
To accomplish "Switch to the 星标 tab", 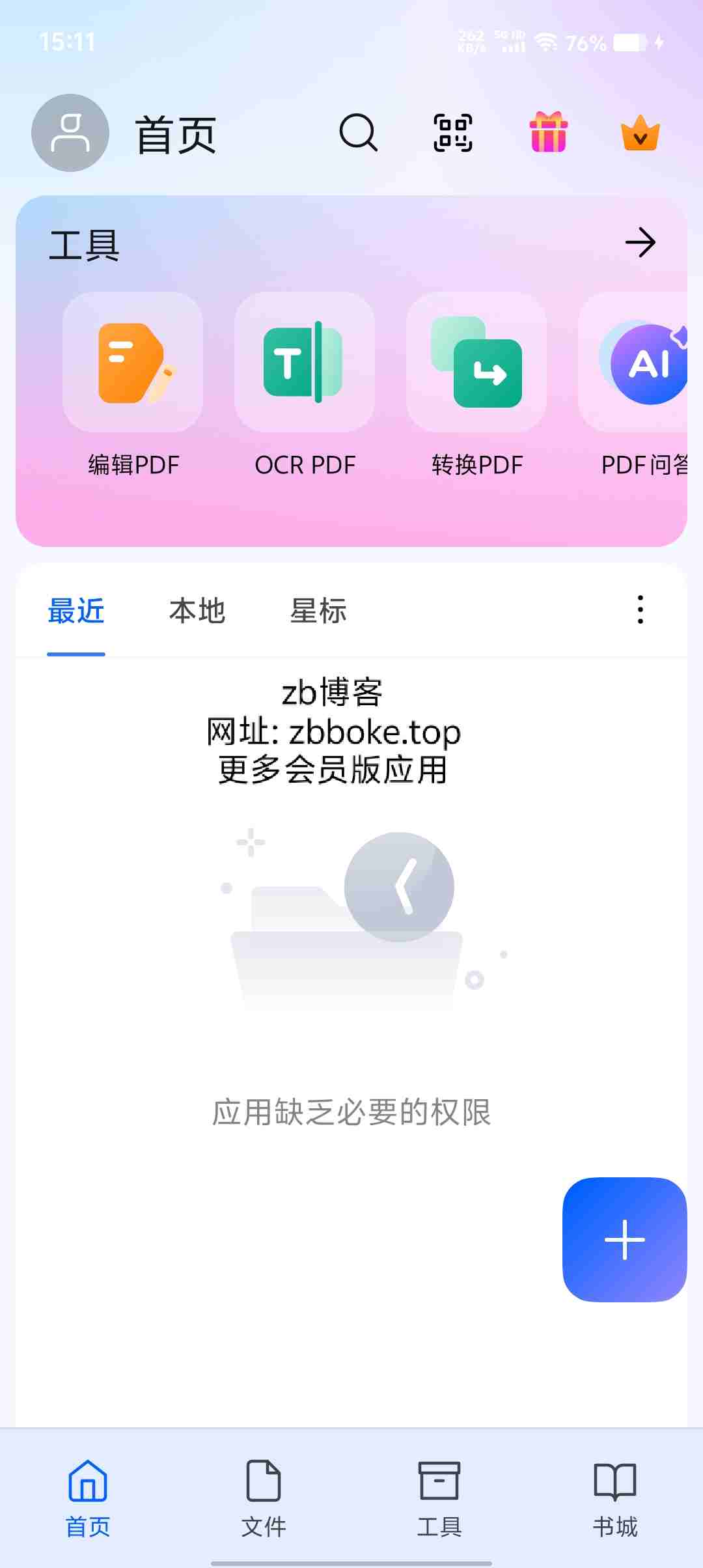I will 318,611.
